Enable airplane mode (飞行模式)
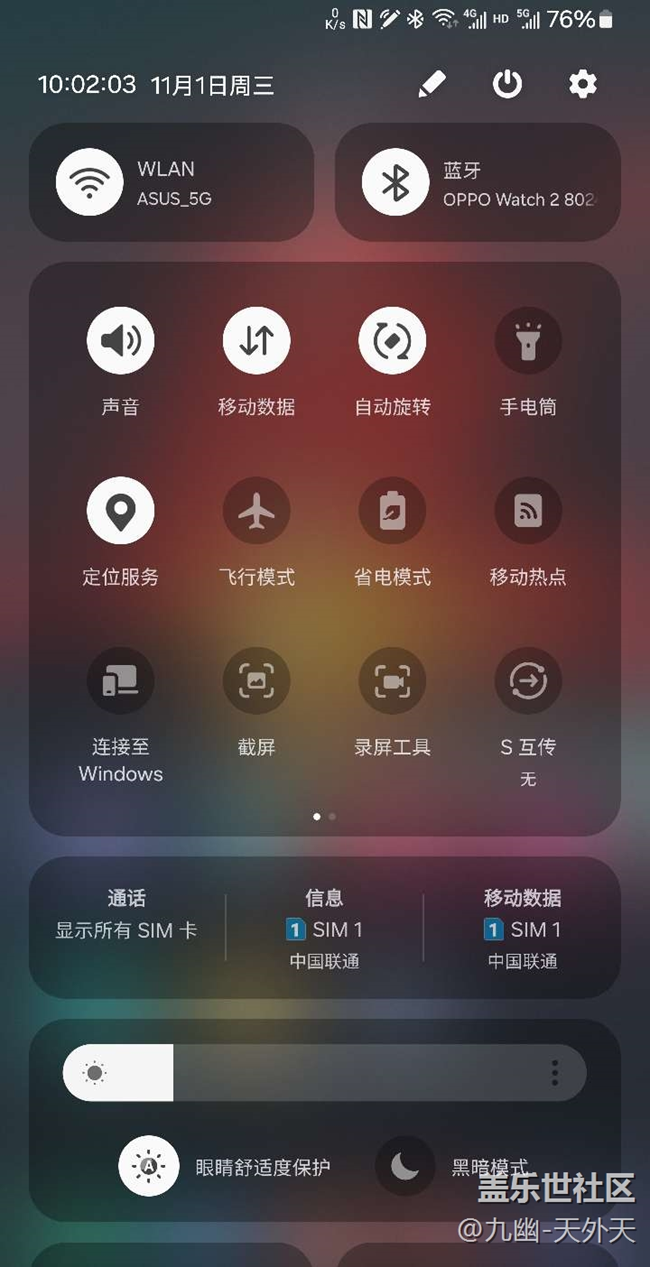The height and width of the screenshot is (1267, 650). 257,511
